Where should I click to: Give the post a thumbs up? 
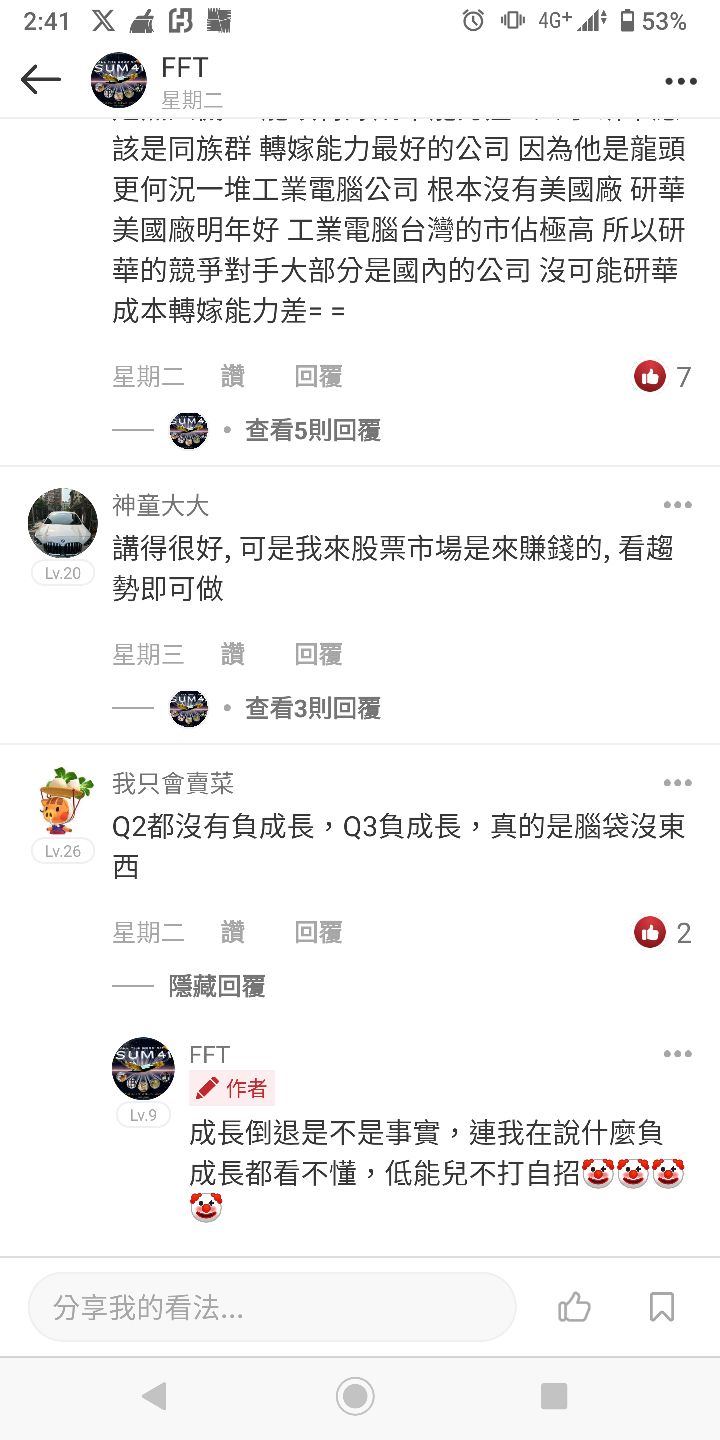tap(574, 1307)
